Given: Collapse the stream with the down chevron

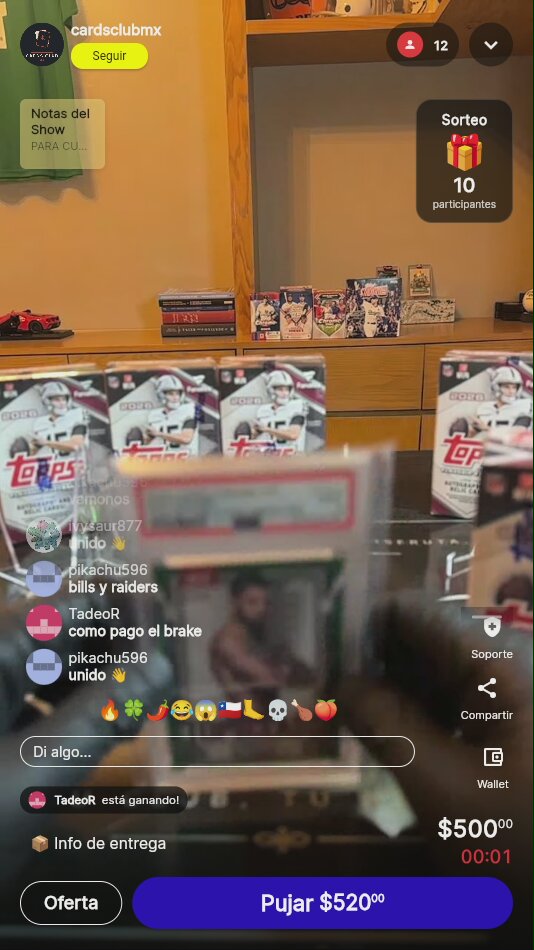Looking at the screenshot, I should [x=491, y=45].
